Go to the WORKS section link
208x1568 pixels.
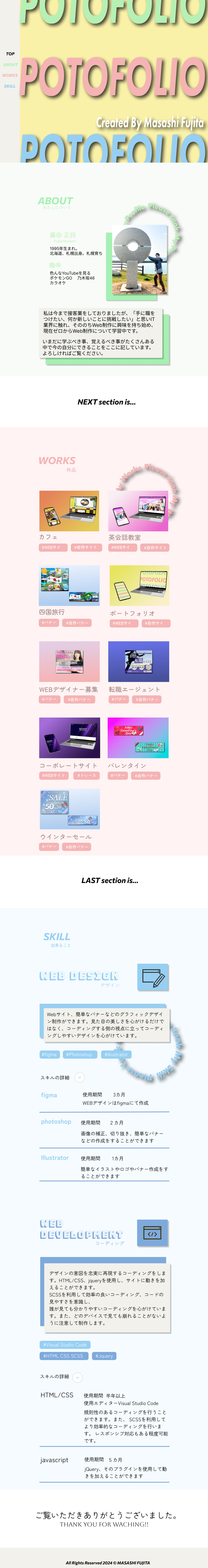[x=10, y=75]
